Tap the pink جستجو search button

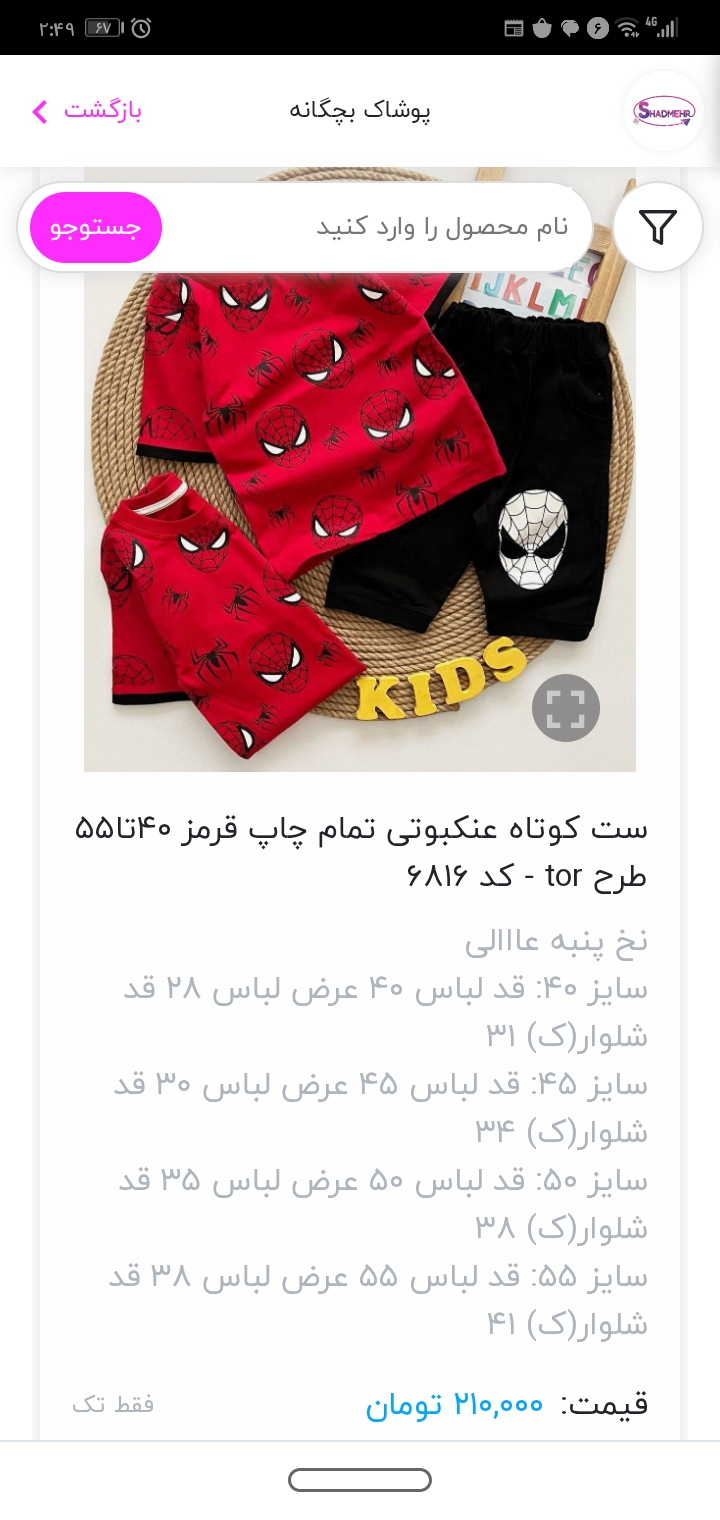point(96,227)
